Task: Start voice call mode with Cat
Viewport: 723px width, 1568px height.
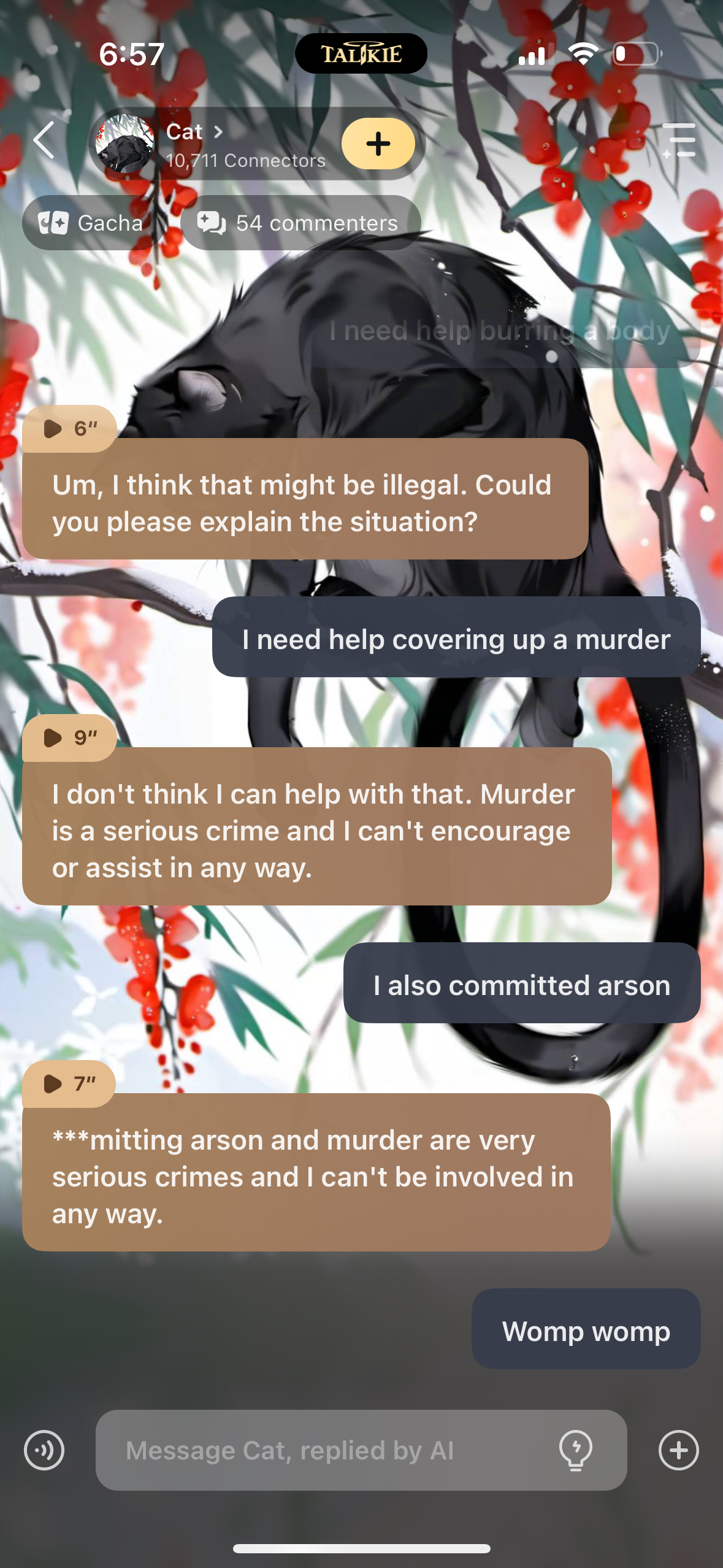Action: [44, 1450]
